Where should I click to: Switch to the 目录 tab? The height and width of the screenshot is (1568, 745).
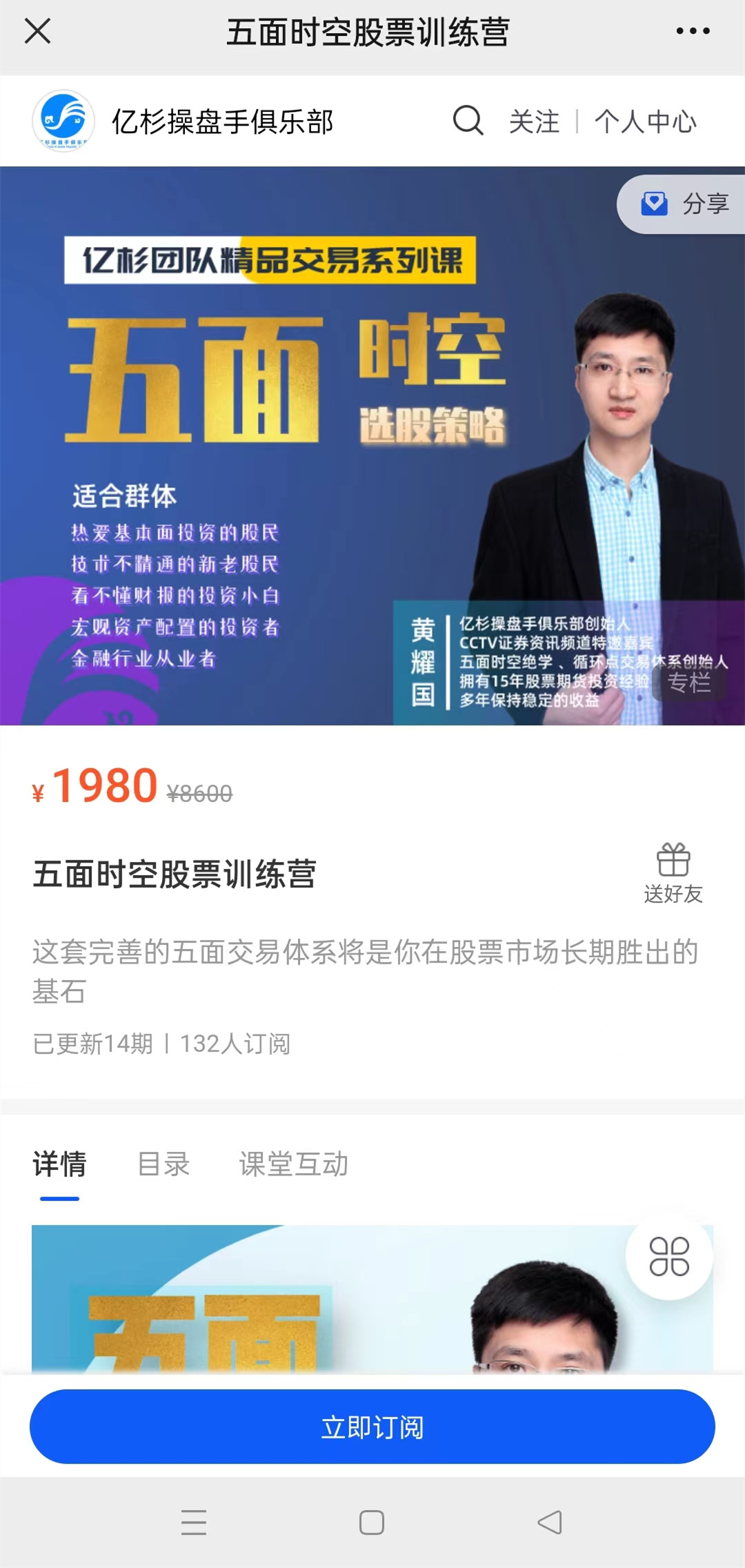[163, 1164]
